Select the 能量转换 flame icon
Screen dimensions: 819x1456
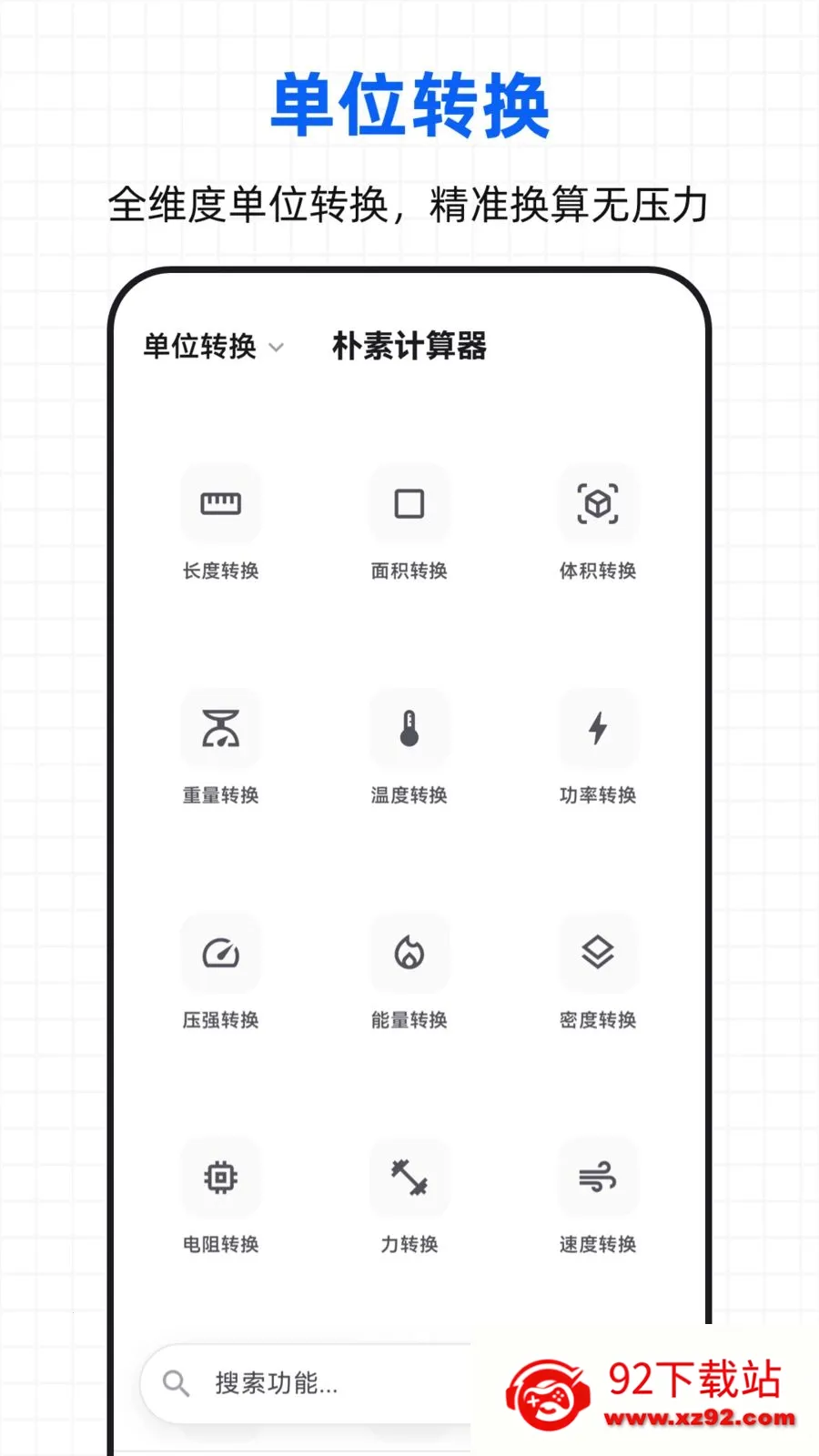pyautogui.click(x=409, y=953)
